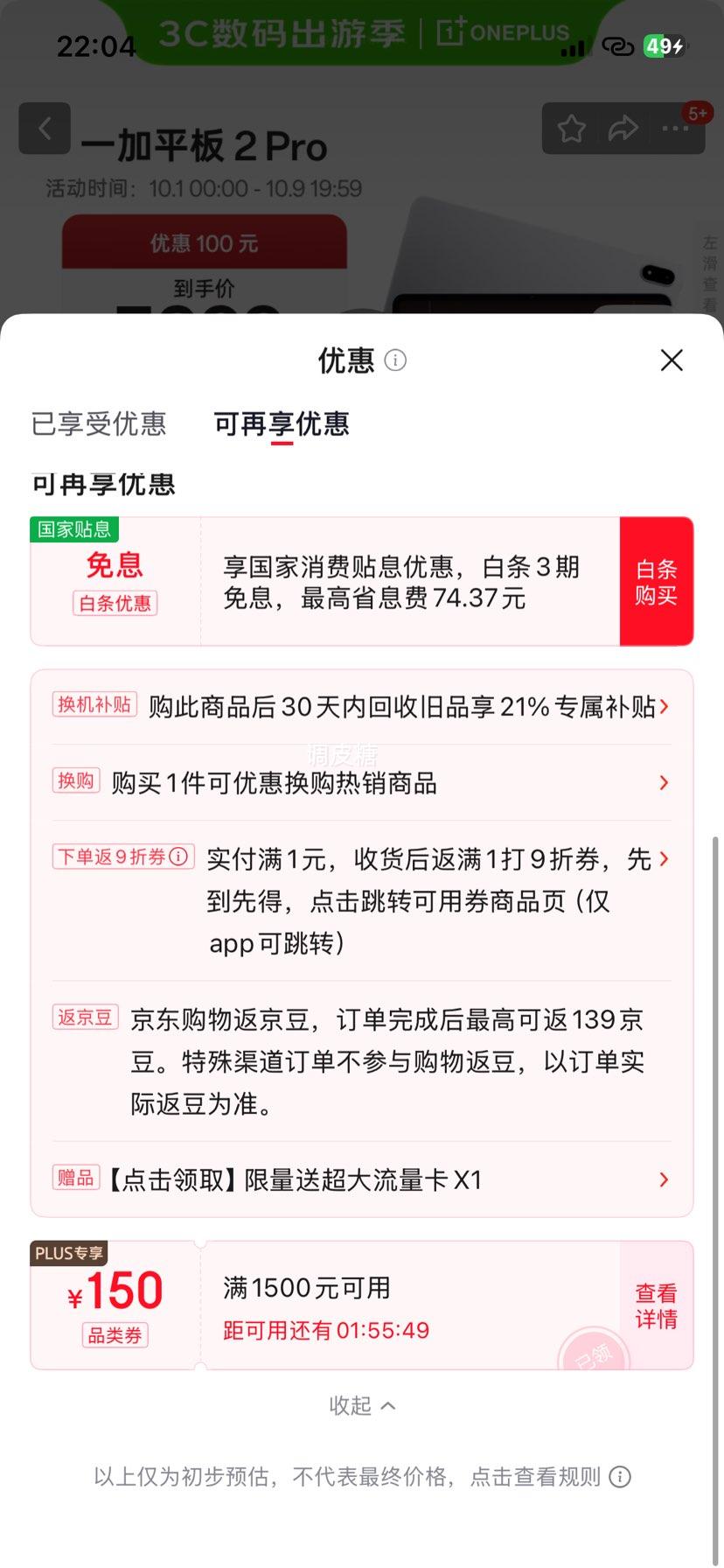This screenshot has height=1568, width=724.
Task: Select the 可再享优惠 tab
Action: click(282, 424)
